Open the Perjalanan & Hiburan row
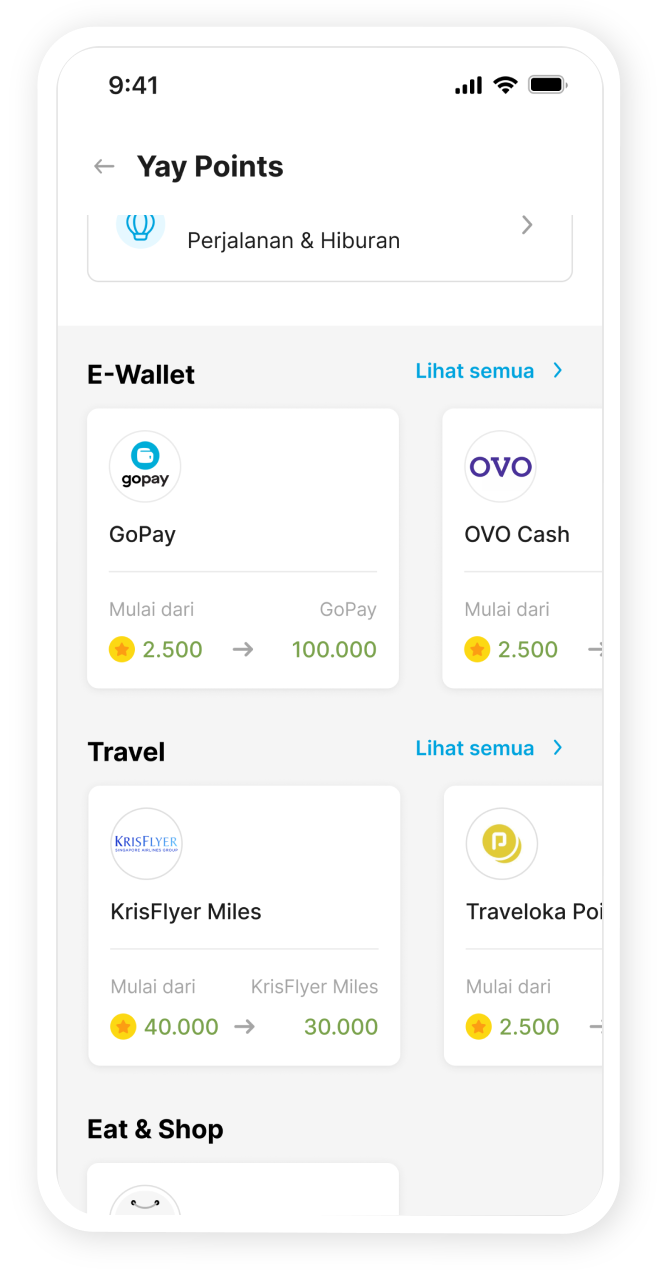The width and height of the screenshot is (667, 1270). click(x=330, y=241)
